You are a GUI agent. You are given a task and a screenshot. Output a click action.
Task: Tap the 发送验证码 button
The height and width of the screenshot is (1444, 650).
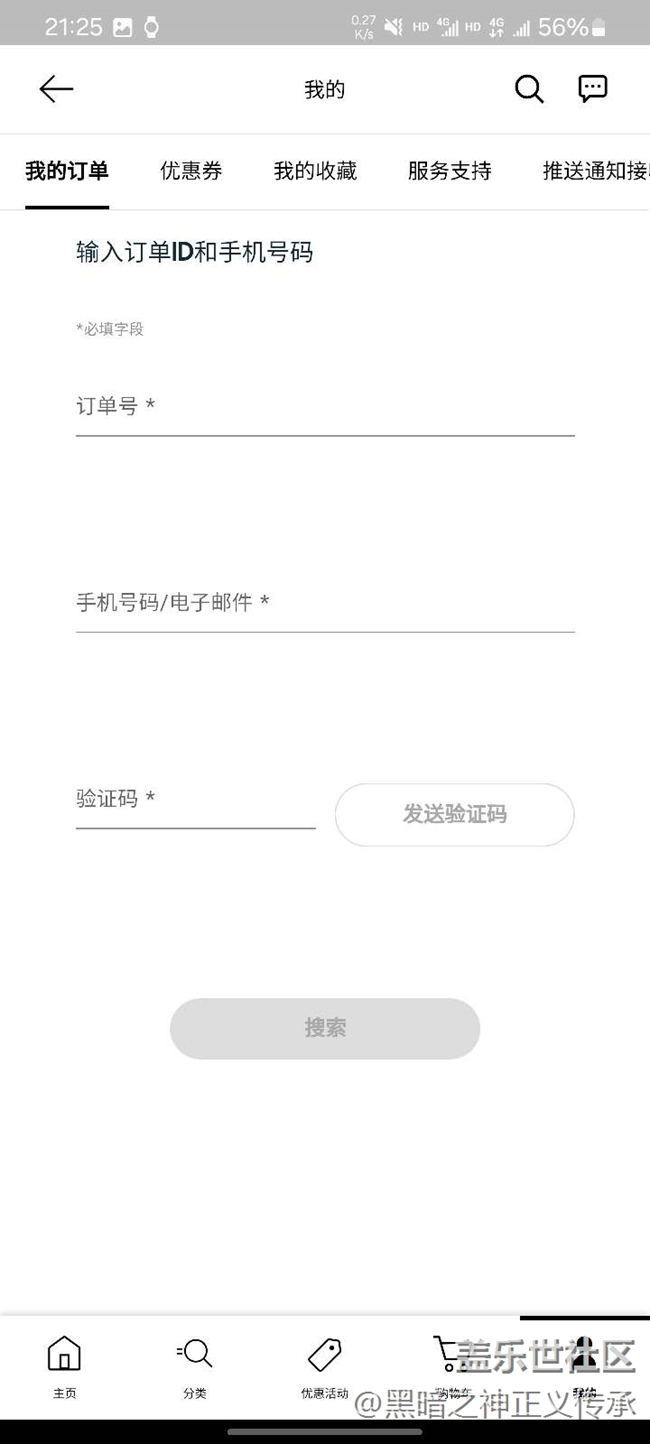point(455,814)
